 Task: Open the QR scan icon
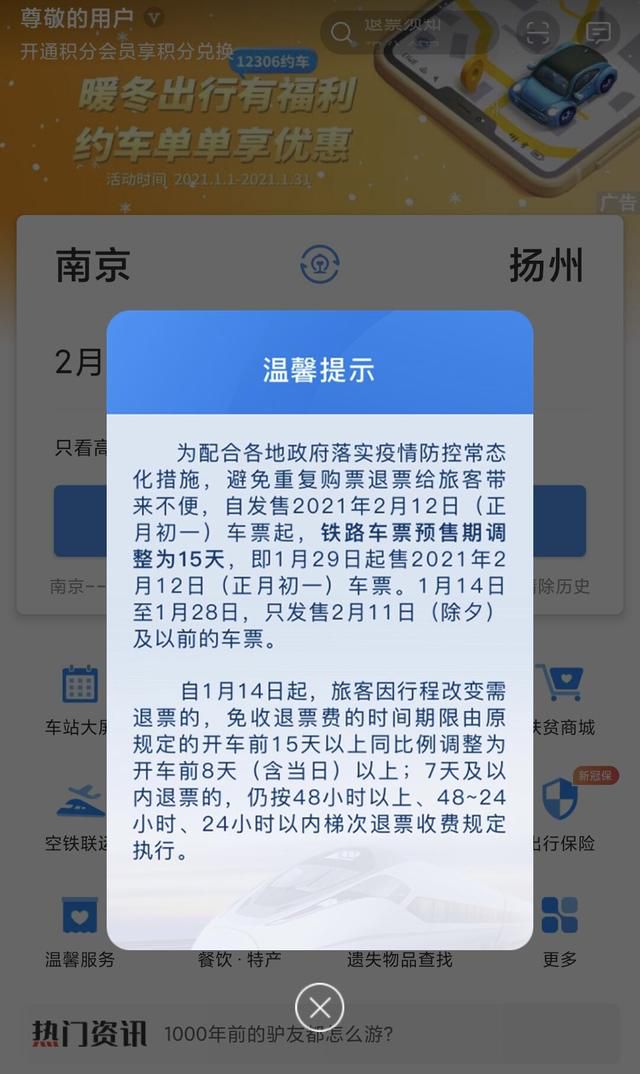click(538, 32)
